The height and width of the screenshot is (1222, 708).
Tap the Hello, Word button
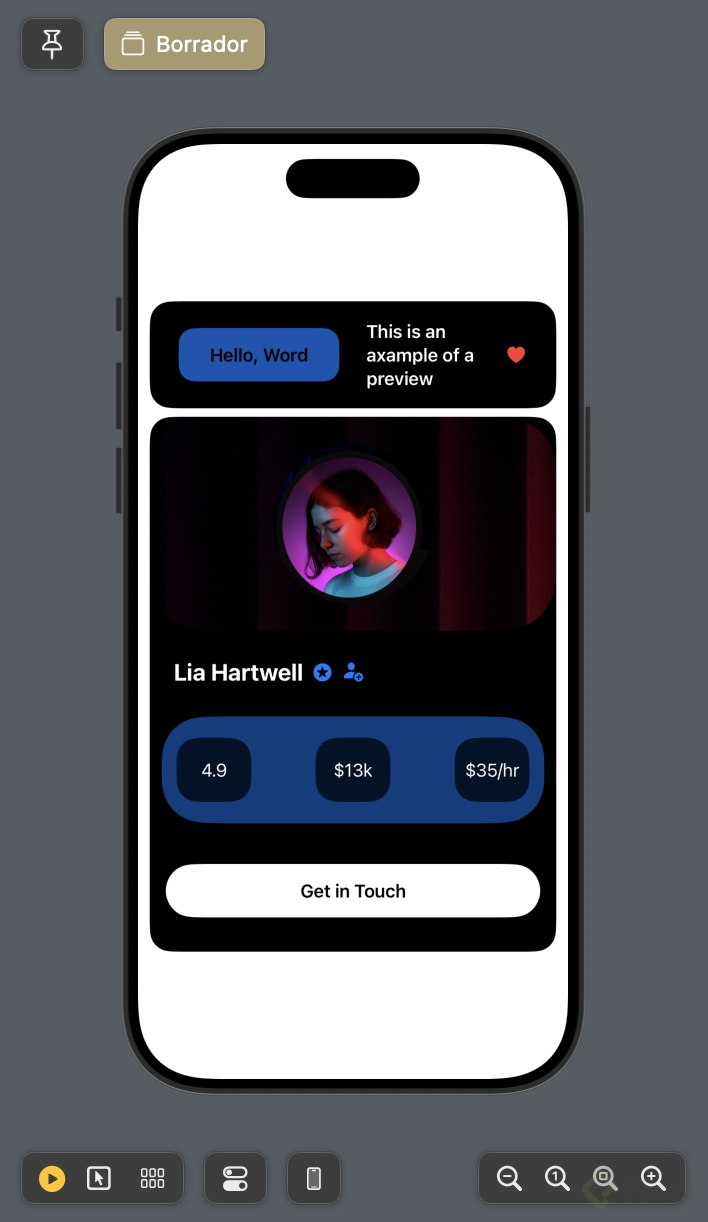pos(258,355)
